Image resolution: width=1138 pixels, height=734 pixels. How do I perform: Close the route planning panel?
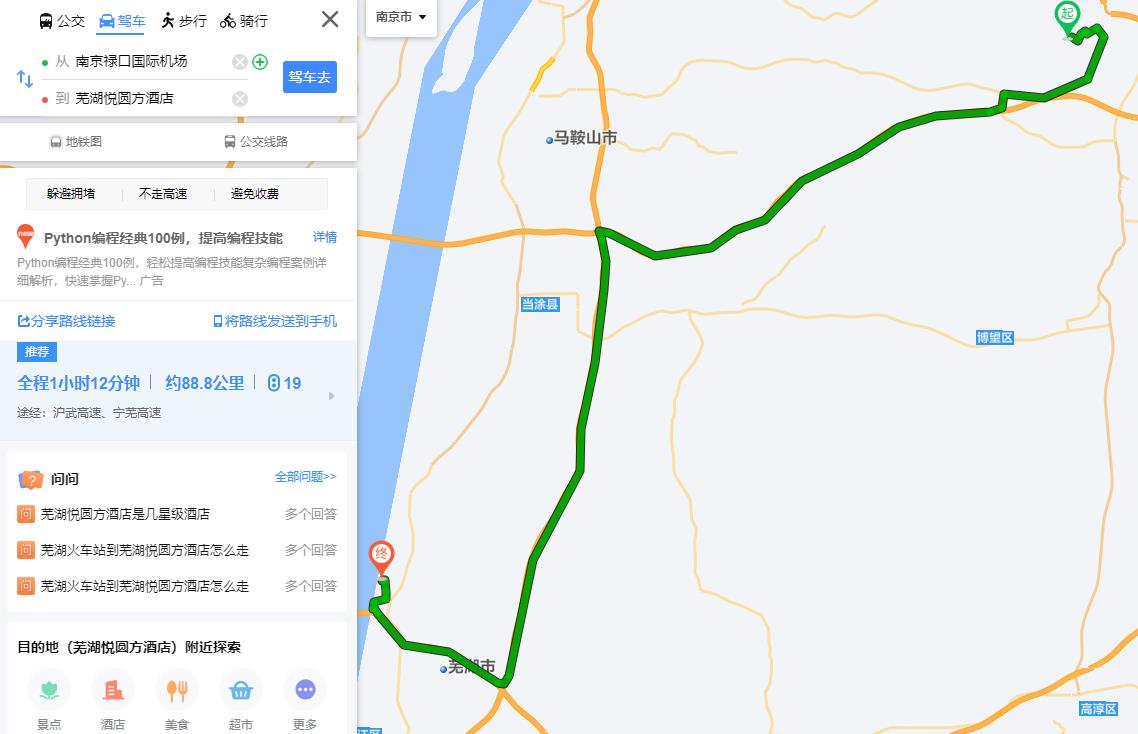(330, 19)
